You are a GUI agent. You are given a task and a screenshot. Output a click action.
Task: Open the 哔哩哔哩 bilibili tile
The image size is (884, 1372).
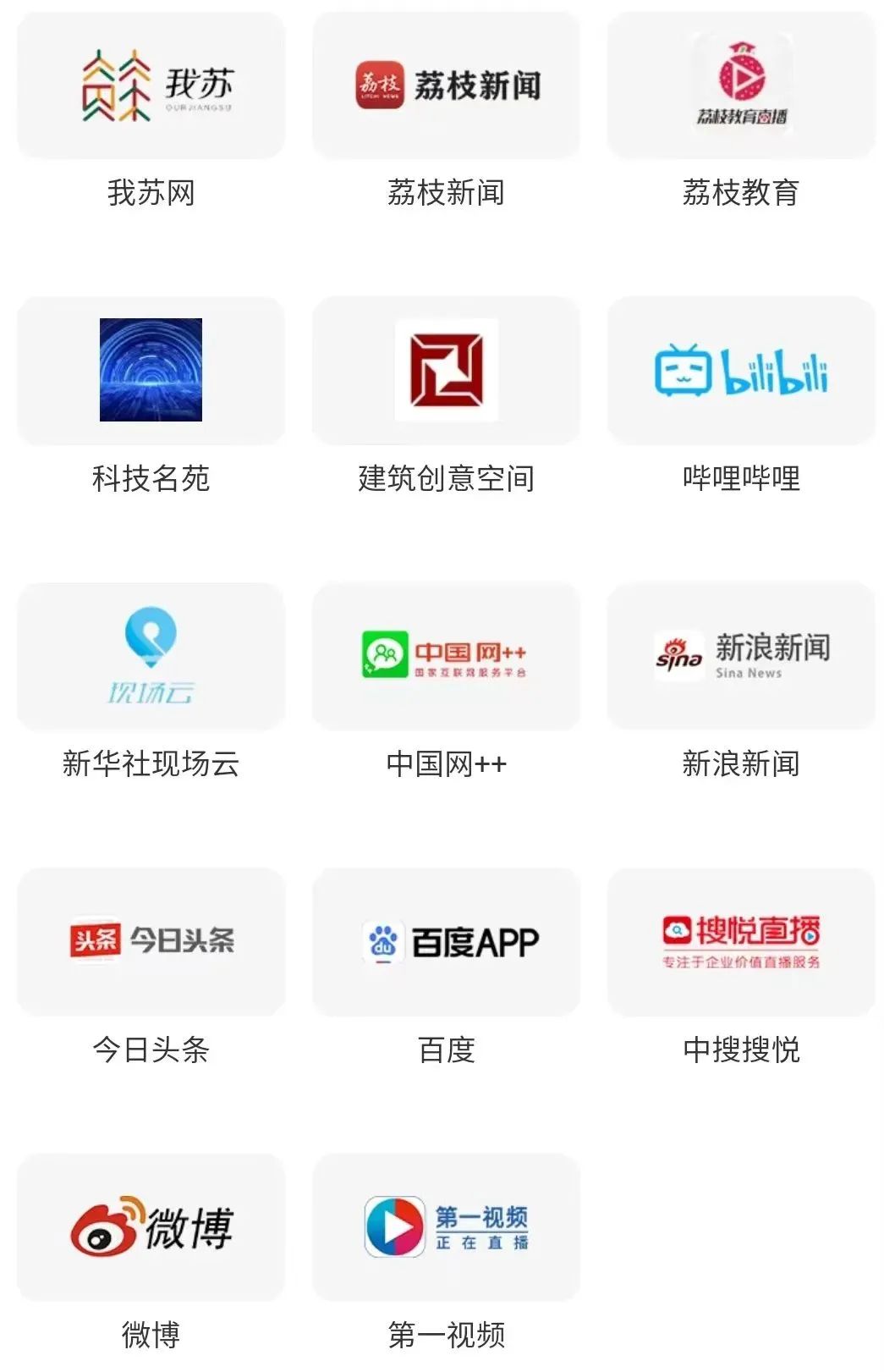pos(741,370)
